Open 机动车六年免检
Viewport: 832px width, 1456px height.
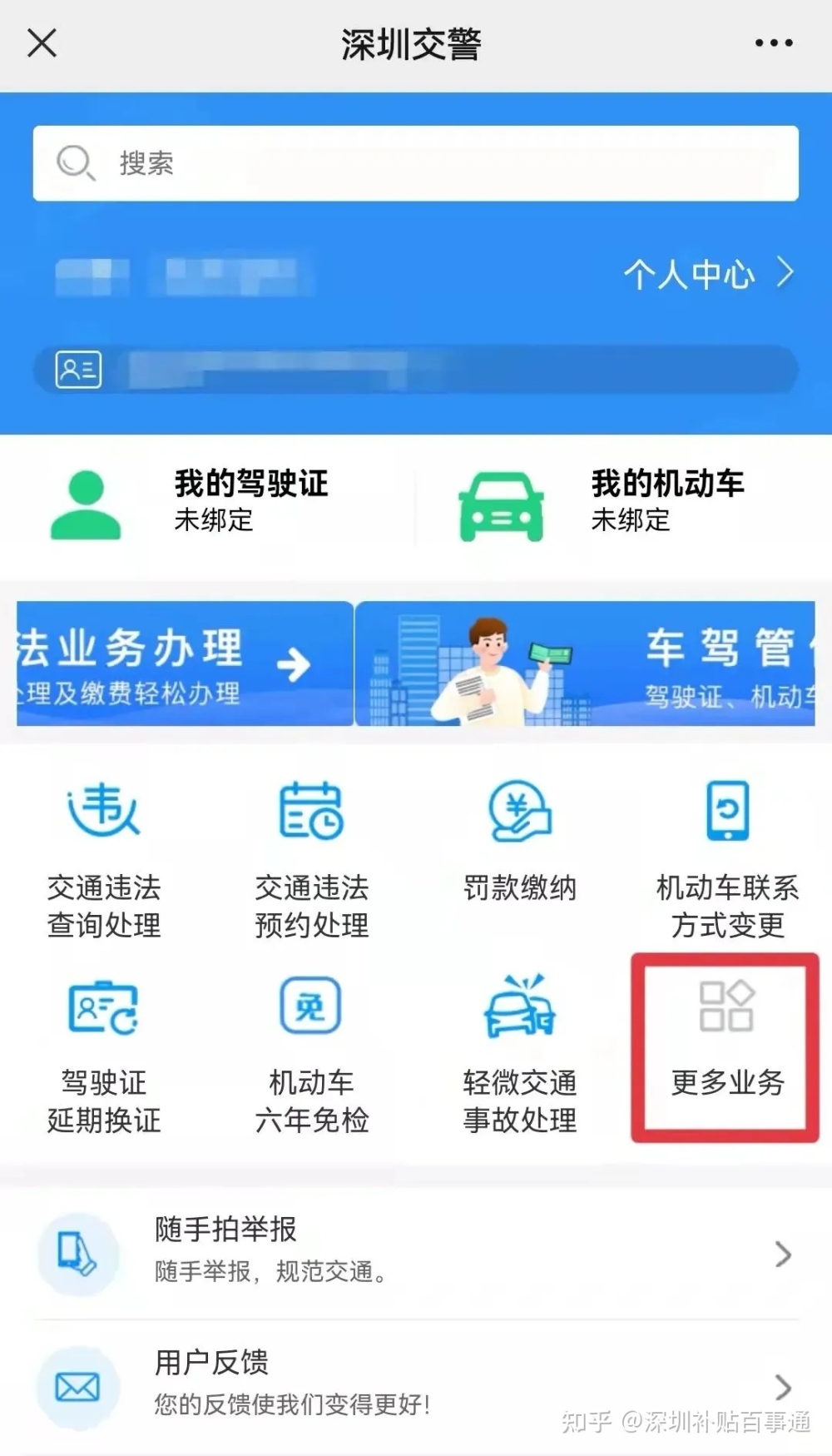point(312,1054)
